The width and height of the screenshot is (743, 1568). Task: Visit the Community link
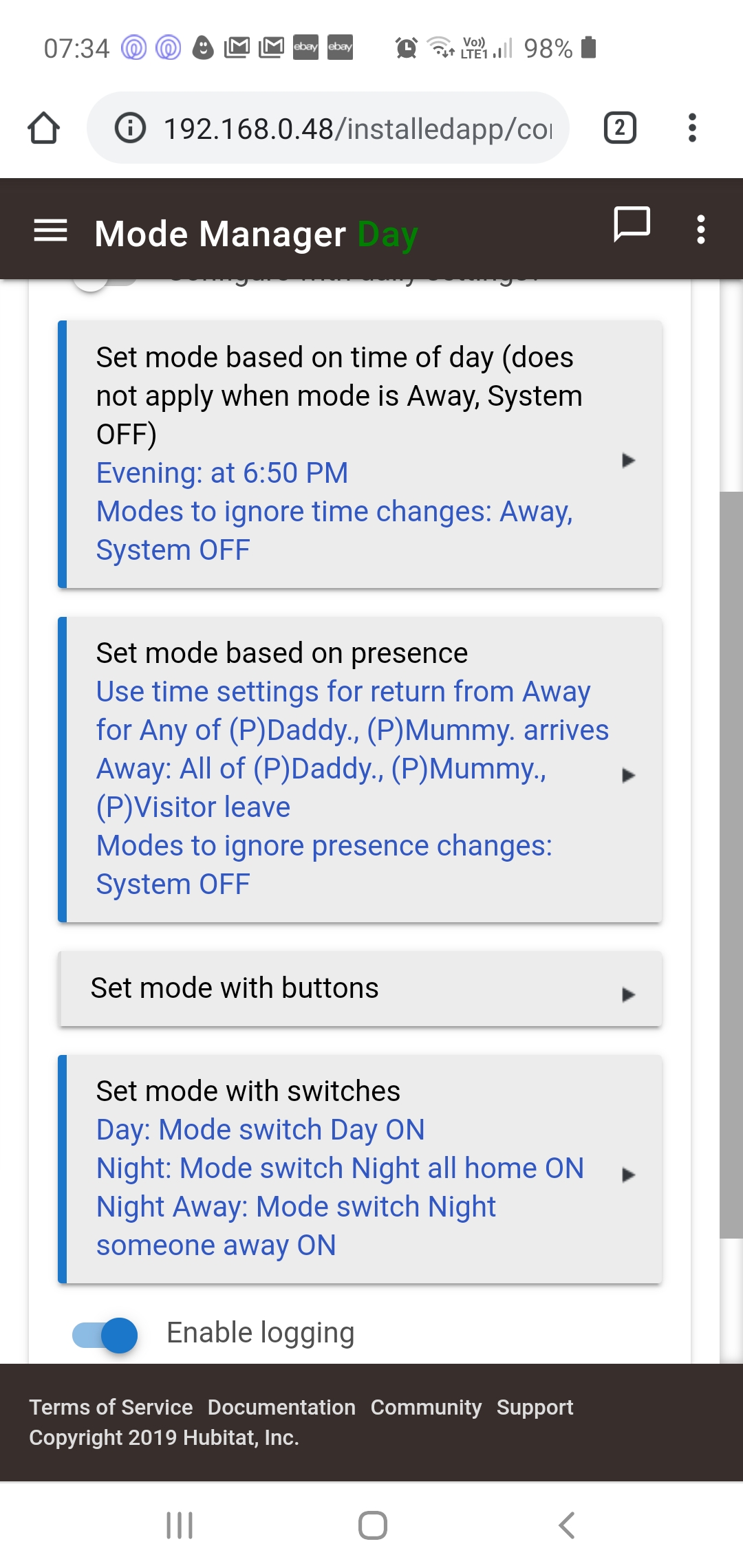[x=426, y=1407]
